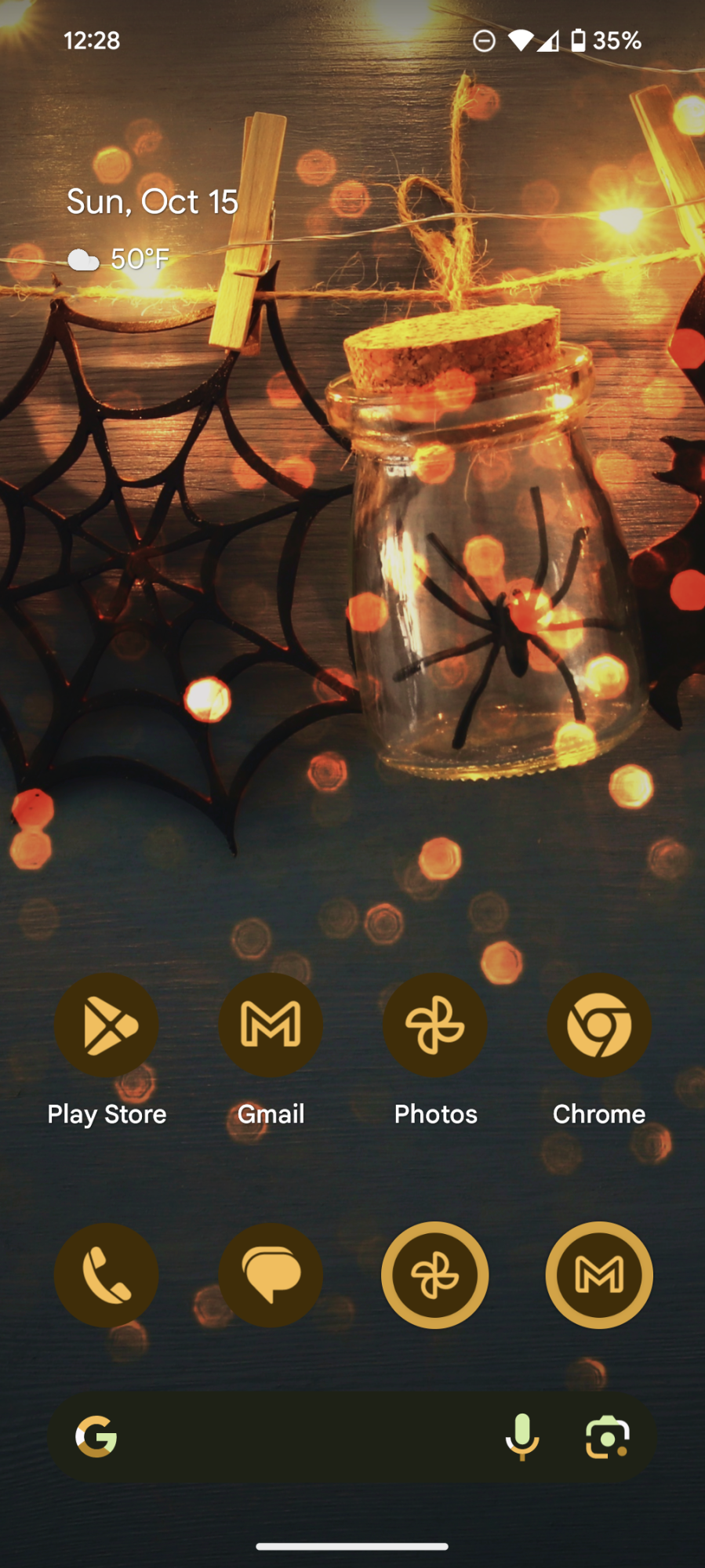The width and height of the screenshot is (705, 1568).
Task: Open the ringed Gmail icon in the dock
Action: point(599,1275)
